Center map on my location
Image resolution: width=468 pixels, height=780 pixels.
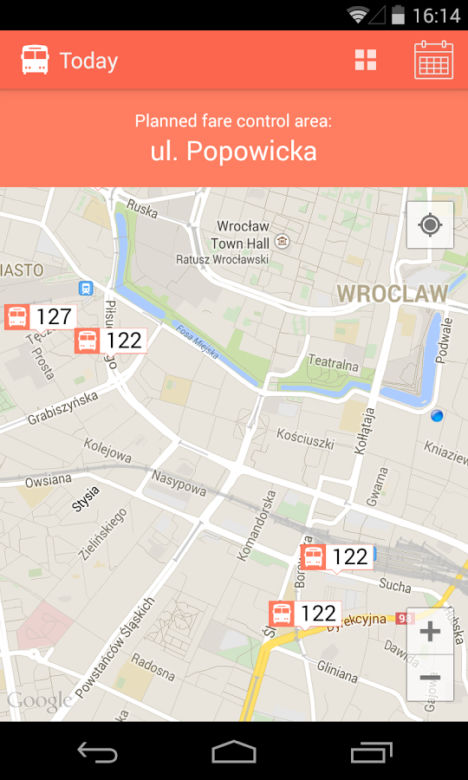(x=430, y=225)
